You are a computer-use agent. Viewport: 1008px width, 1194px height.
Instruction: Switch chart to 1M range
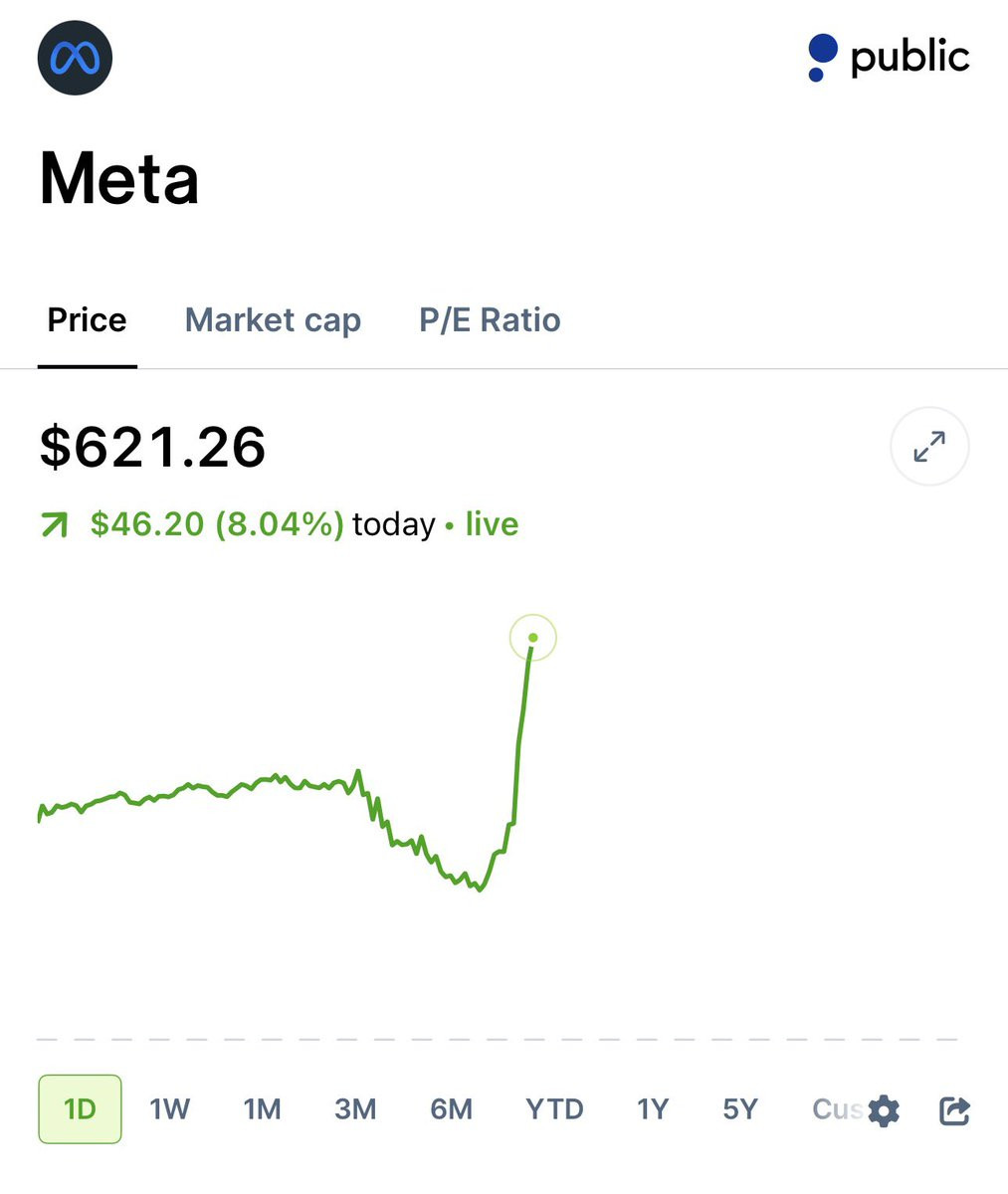[x=263, y=1108]
